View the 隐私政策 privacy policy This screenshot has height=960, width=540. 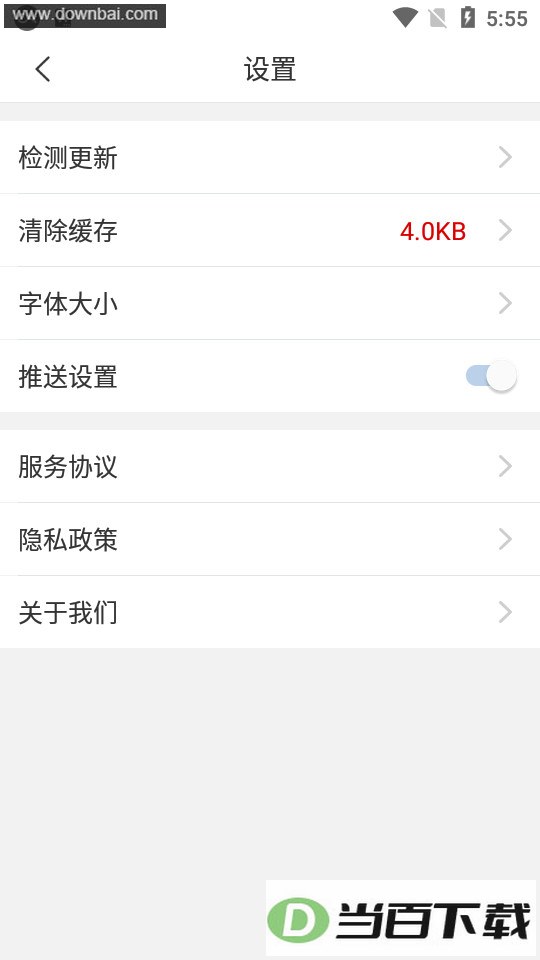[270, 539]
